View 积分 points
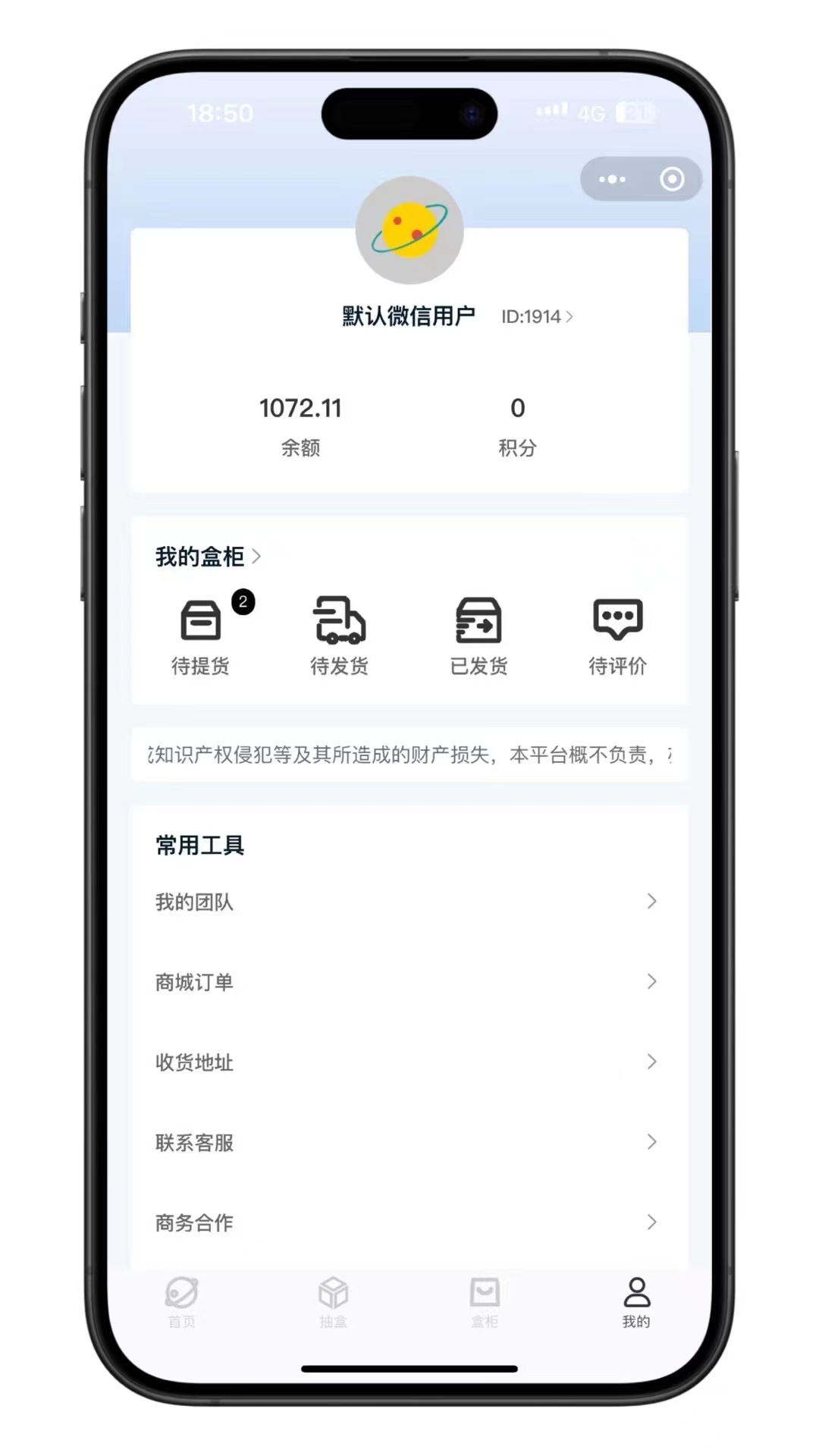The image size is (819, 1456). click(517, 425)
